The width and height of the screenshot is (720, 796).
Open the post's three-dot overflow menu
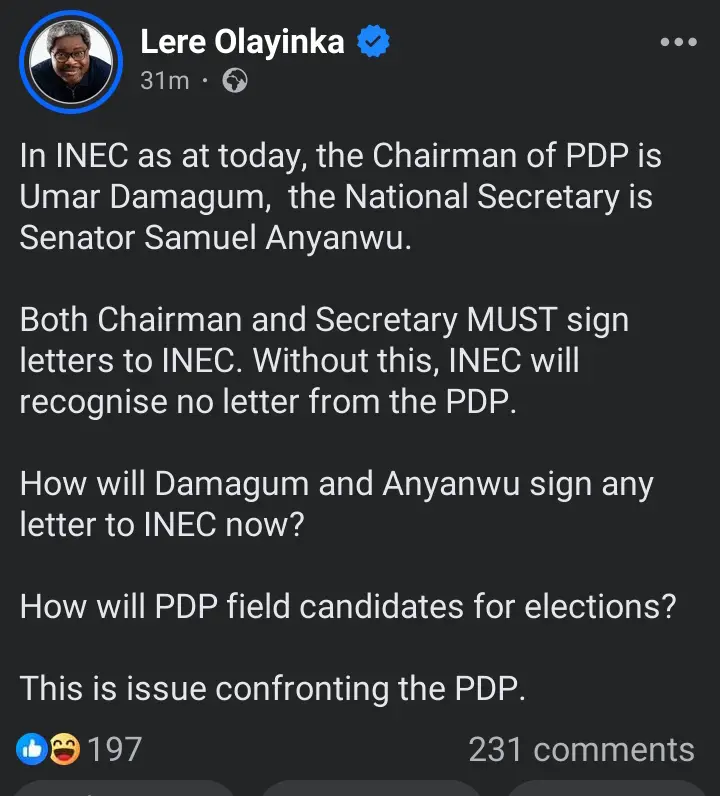[x=679, y=43]
